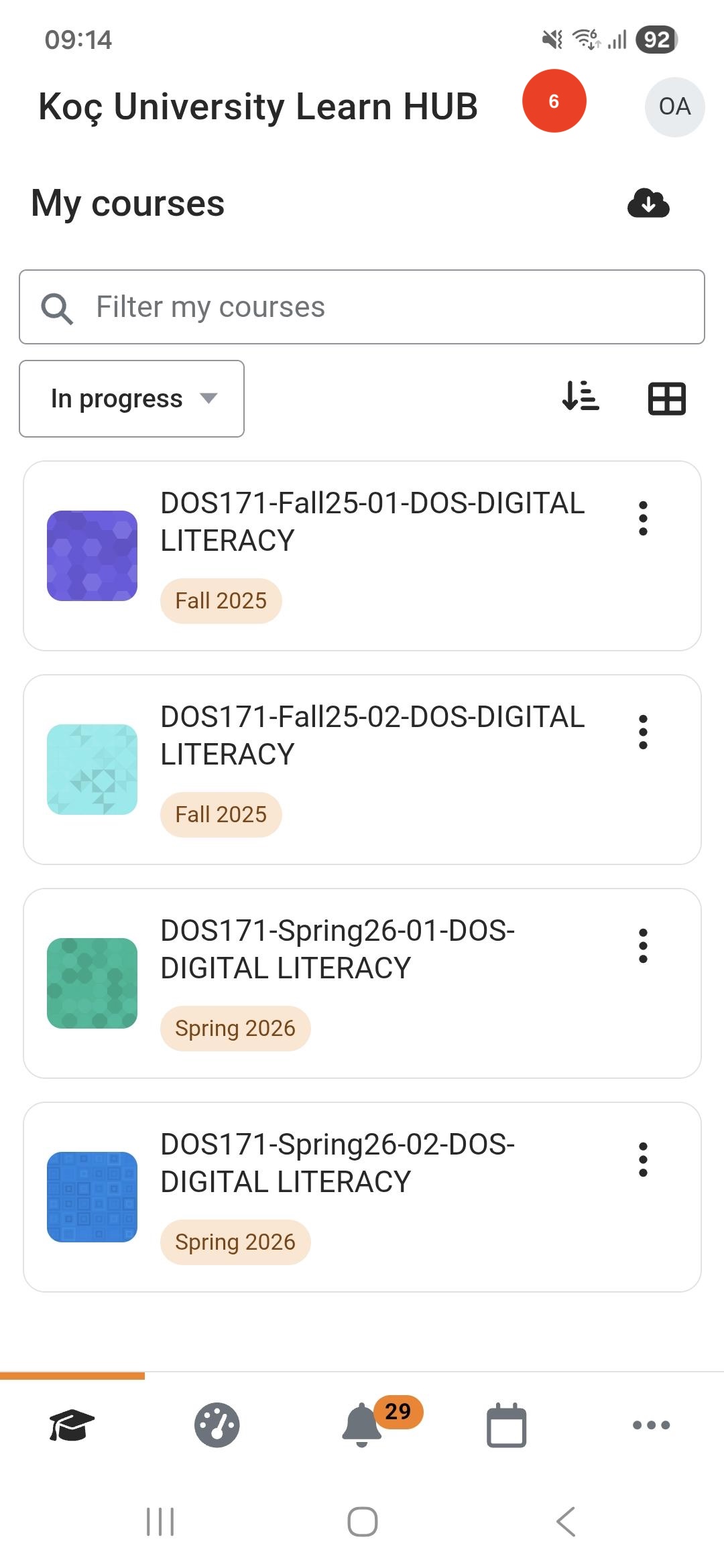Switch to grid layout view
724x1568 pixels.
coord(666,399)
